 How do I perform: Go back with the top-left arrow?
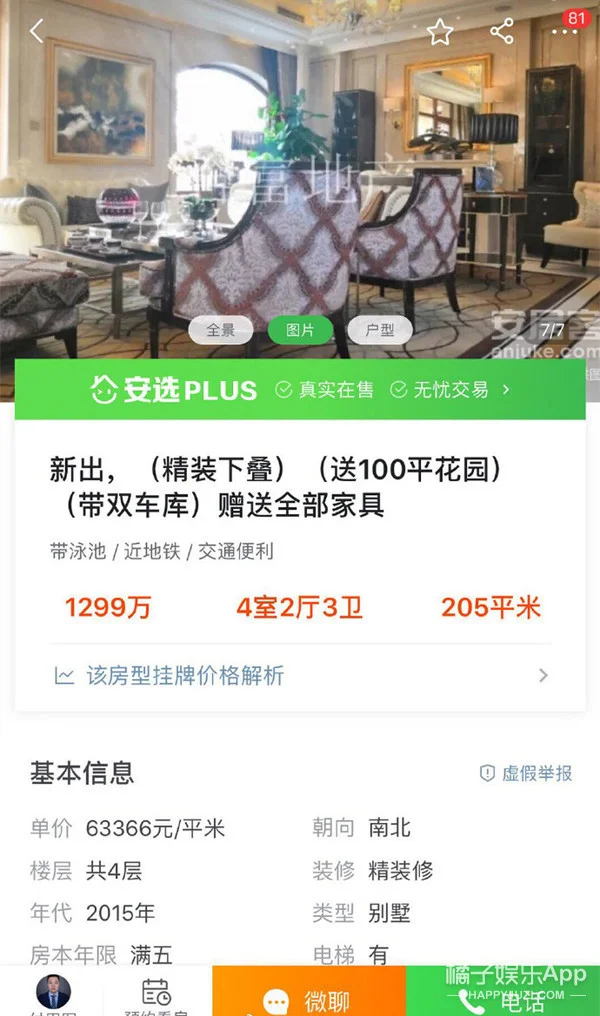(x=37, y=31)
